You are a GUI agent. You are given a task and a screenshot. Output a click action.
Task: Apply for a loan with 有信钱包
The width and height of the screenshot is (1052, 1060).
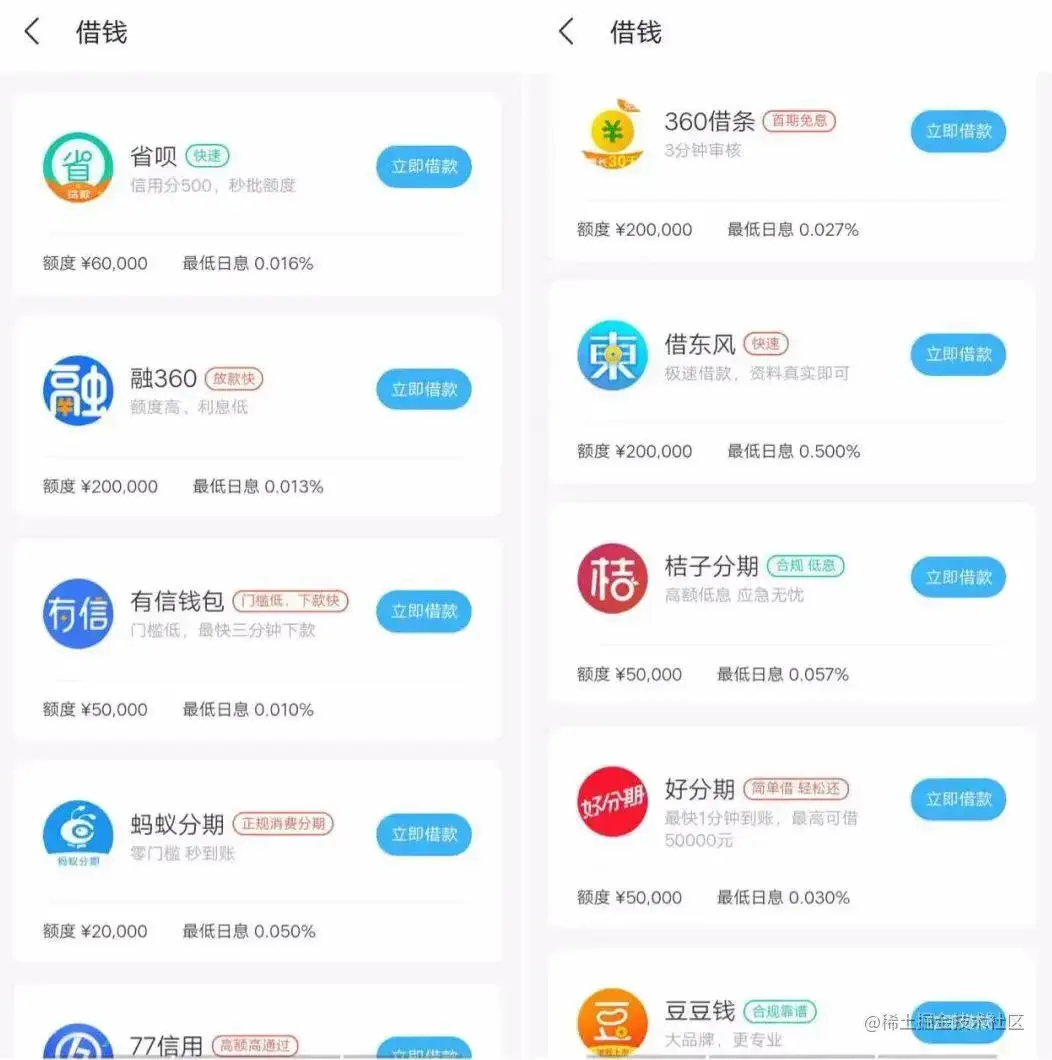coord(424,611)
